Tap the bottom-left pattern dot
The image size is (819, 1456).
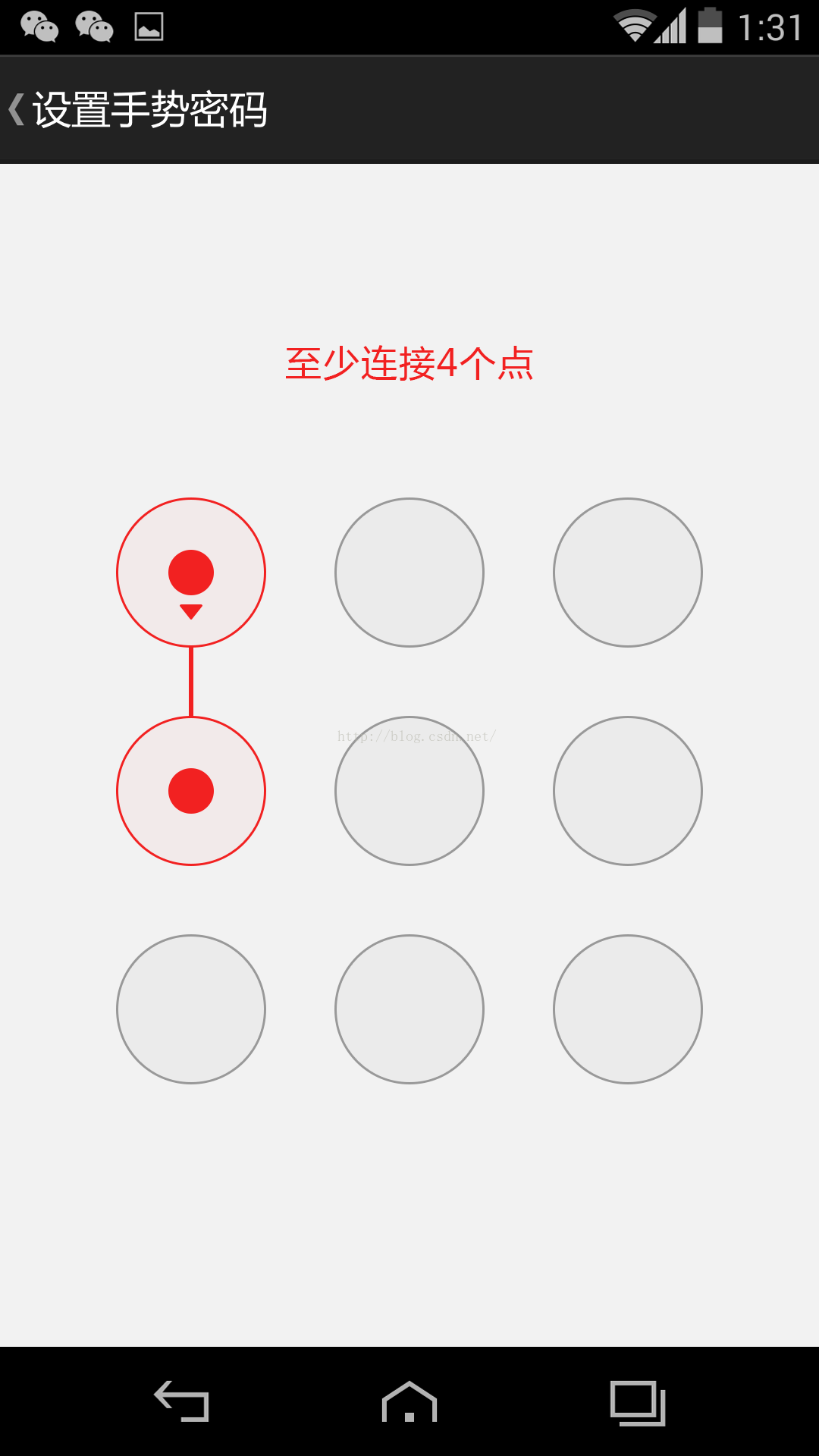tap(191, 1009)
